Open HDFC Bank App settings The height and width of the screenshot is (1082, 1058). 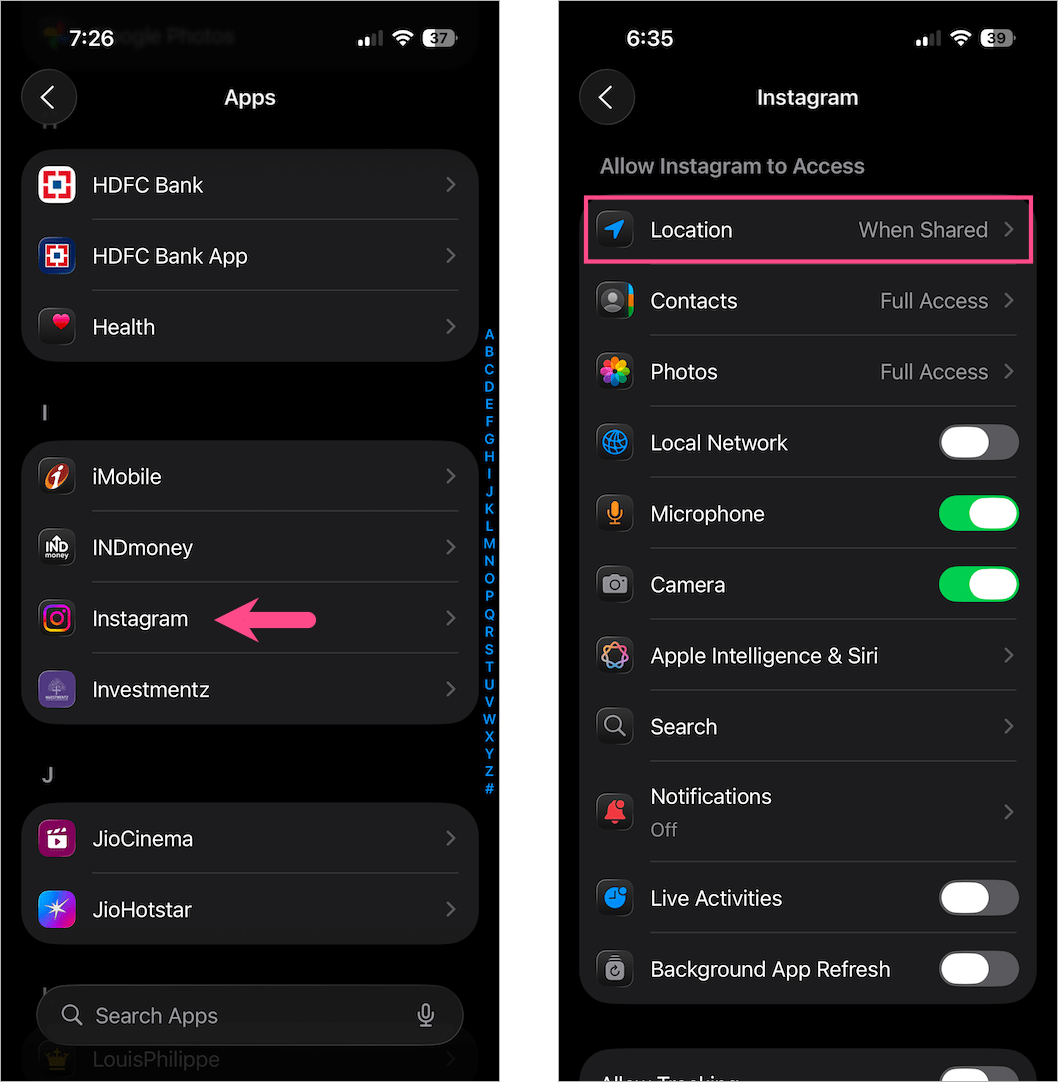point(250,256)
